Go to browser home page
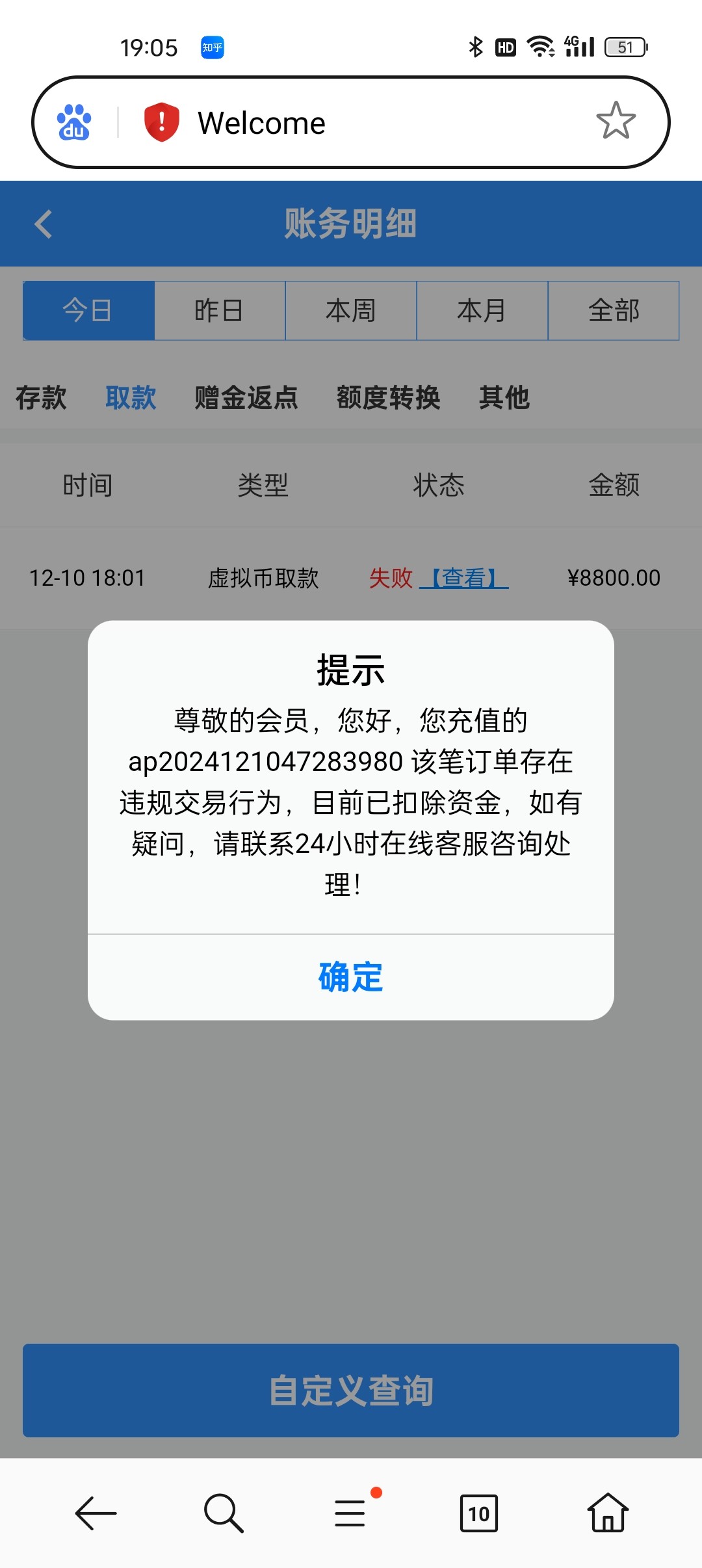The width and height of the screenshot is (702, 1568). 608,1512
